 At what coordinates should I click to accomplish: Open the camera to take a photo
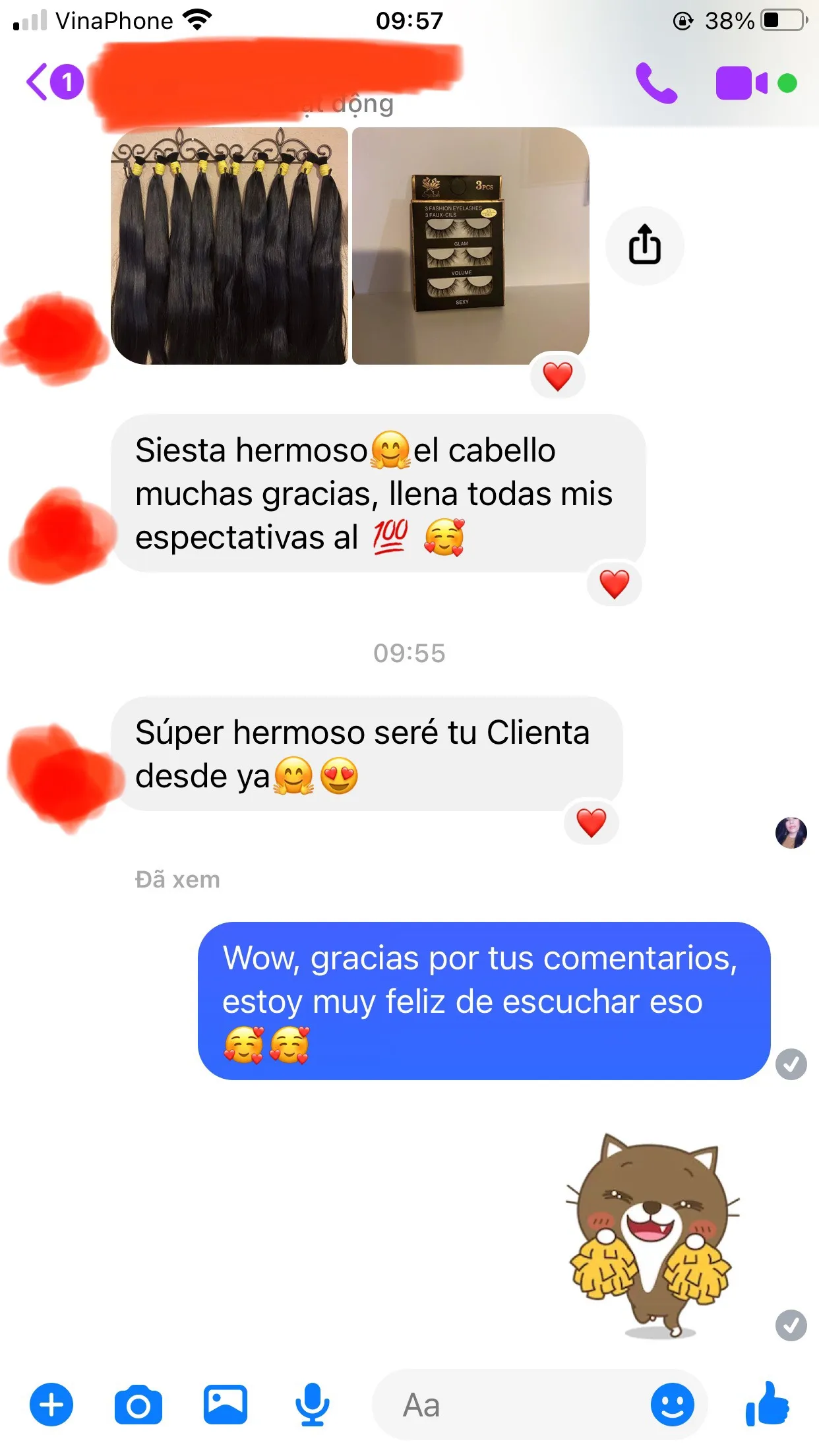(x=138, y=1405)
